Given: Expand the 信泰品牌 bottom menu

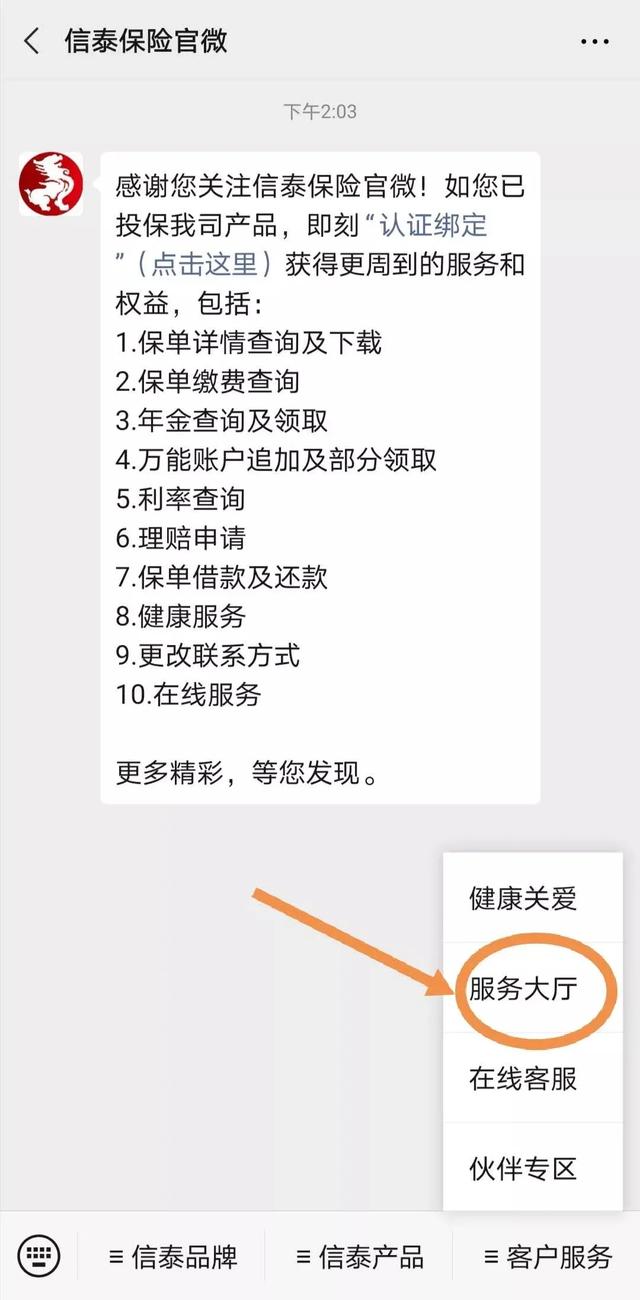Looking at the screenshot, I should (172, 1257).
